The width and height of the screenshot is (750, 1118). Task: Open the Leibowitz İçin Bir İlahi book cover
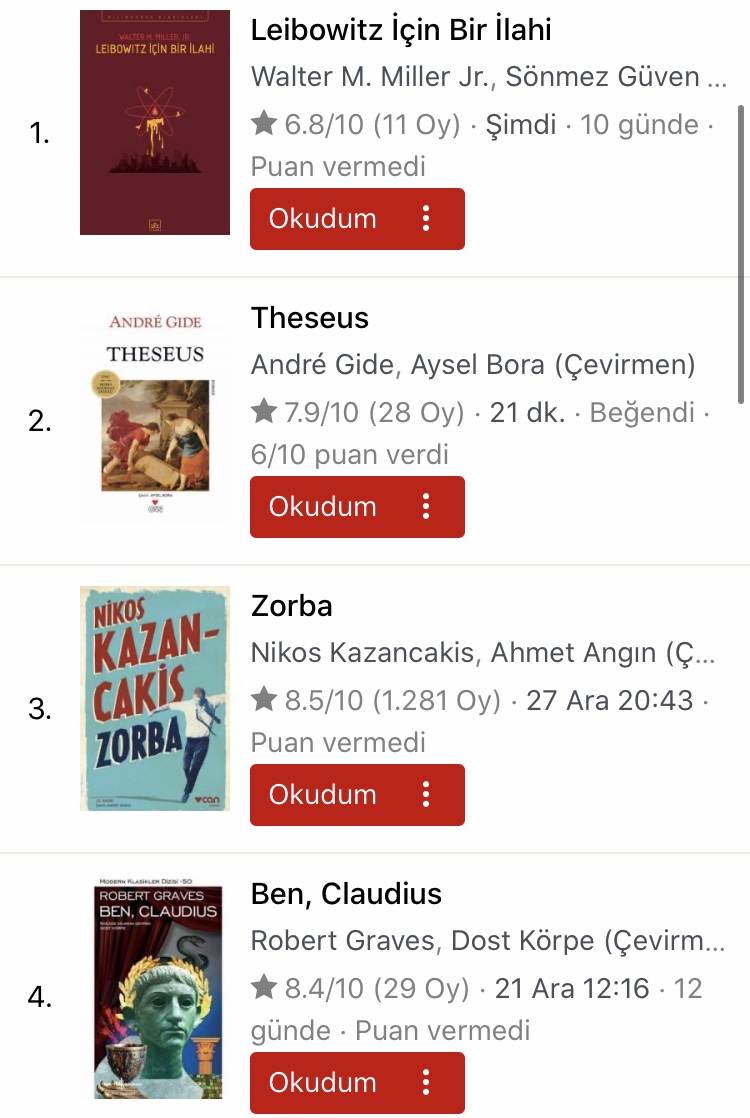tap(155, 123)
